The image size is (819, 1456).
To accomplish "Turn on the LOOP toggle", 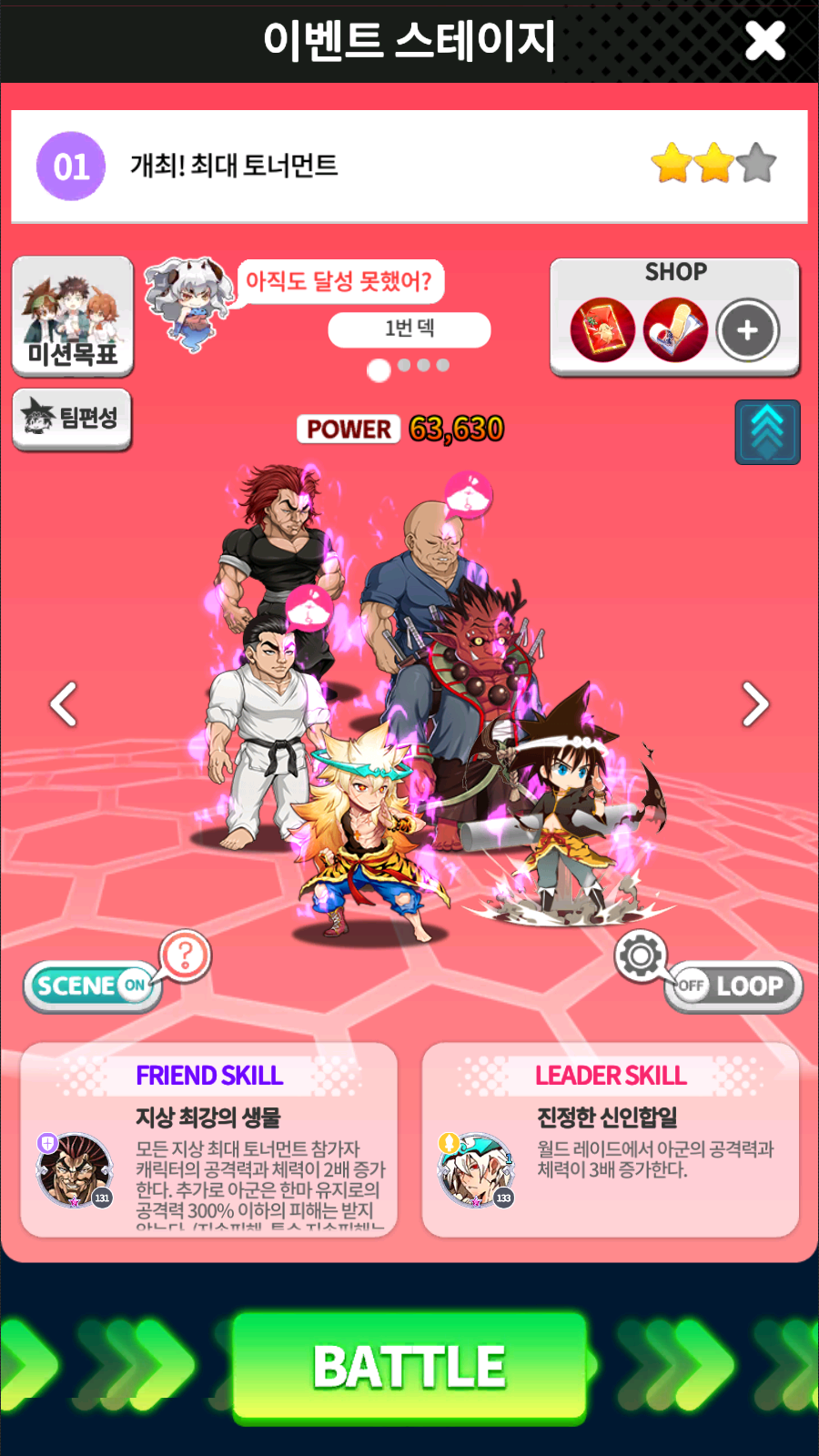I will click(733, 986).
